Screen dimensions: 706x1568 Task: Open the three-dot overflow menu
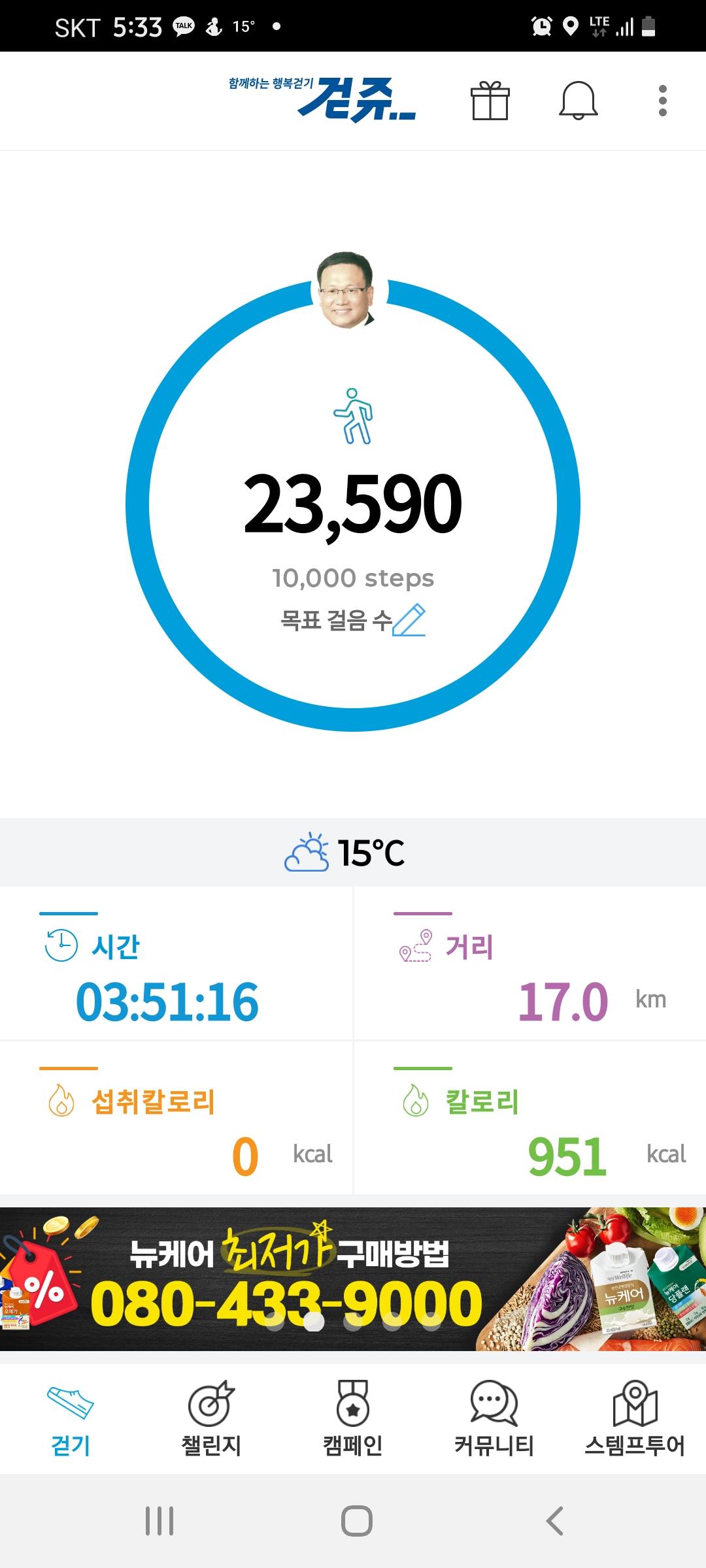[x=662, y=101]
